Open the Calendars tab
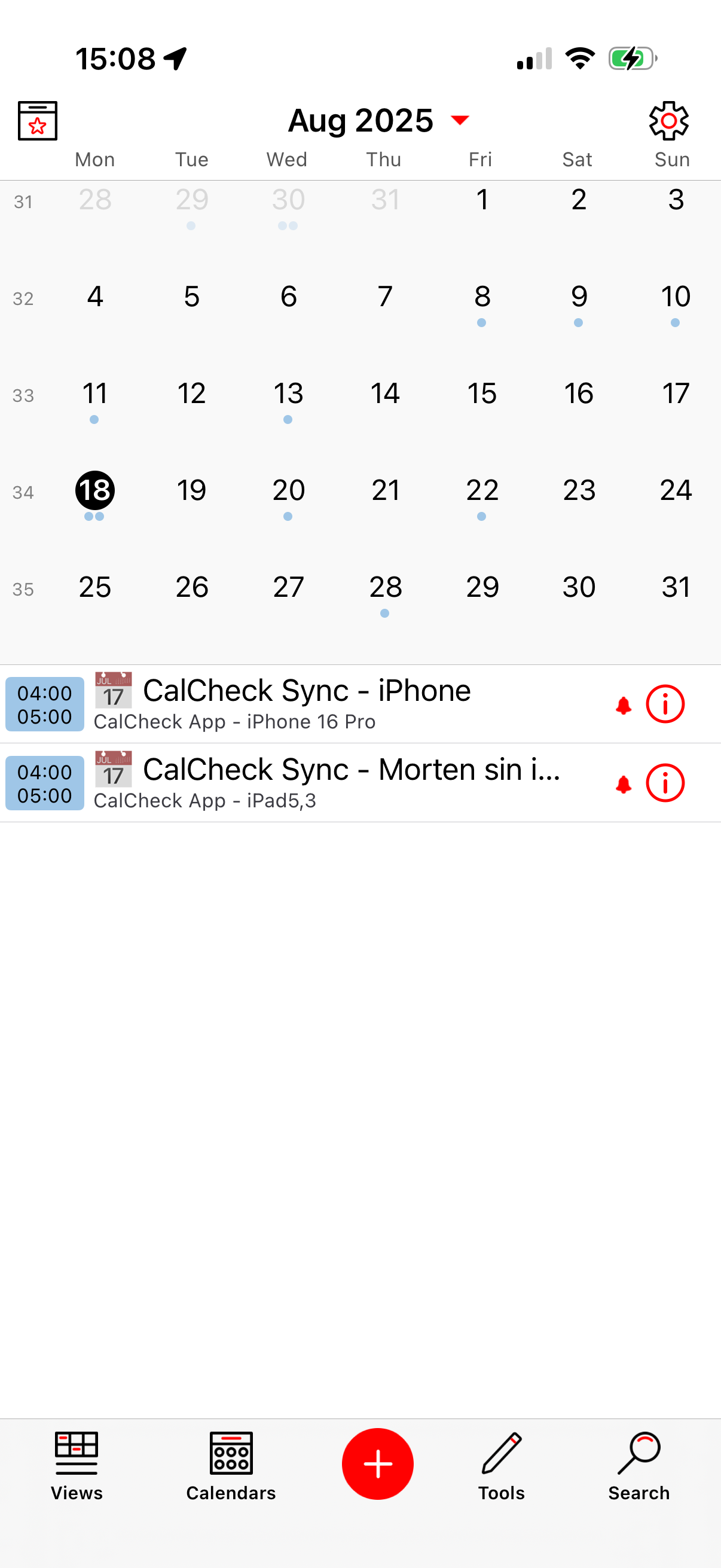721x1568 pixels. click(231, 1466)
